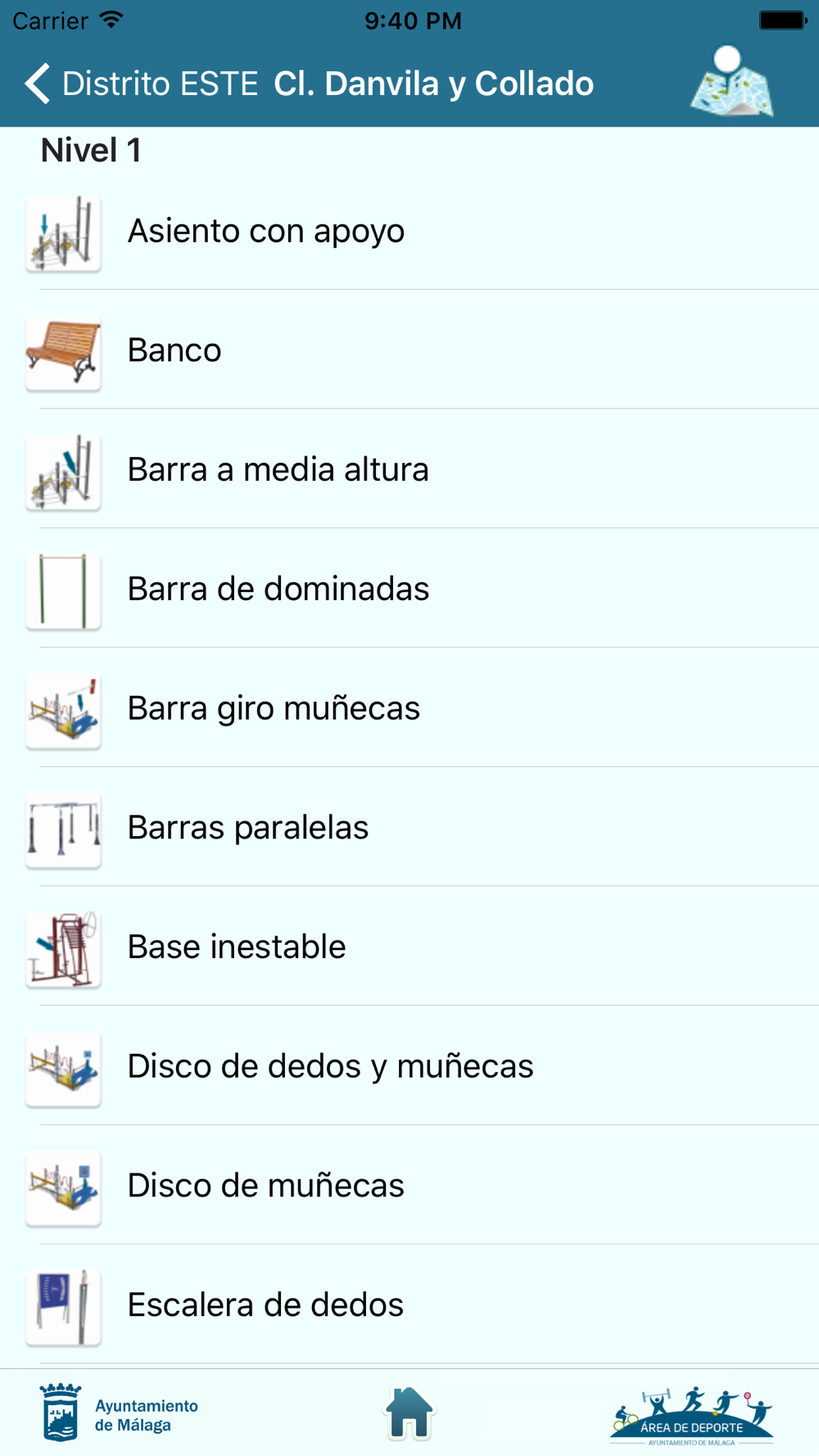The height and width of the screenshot is (1456, 819).
Task: Open Barra giro muñecas
Action: [409, 708]
